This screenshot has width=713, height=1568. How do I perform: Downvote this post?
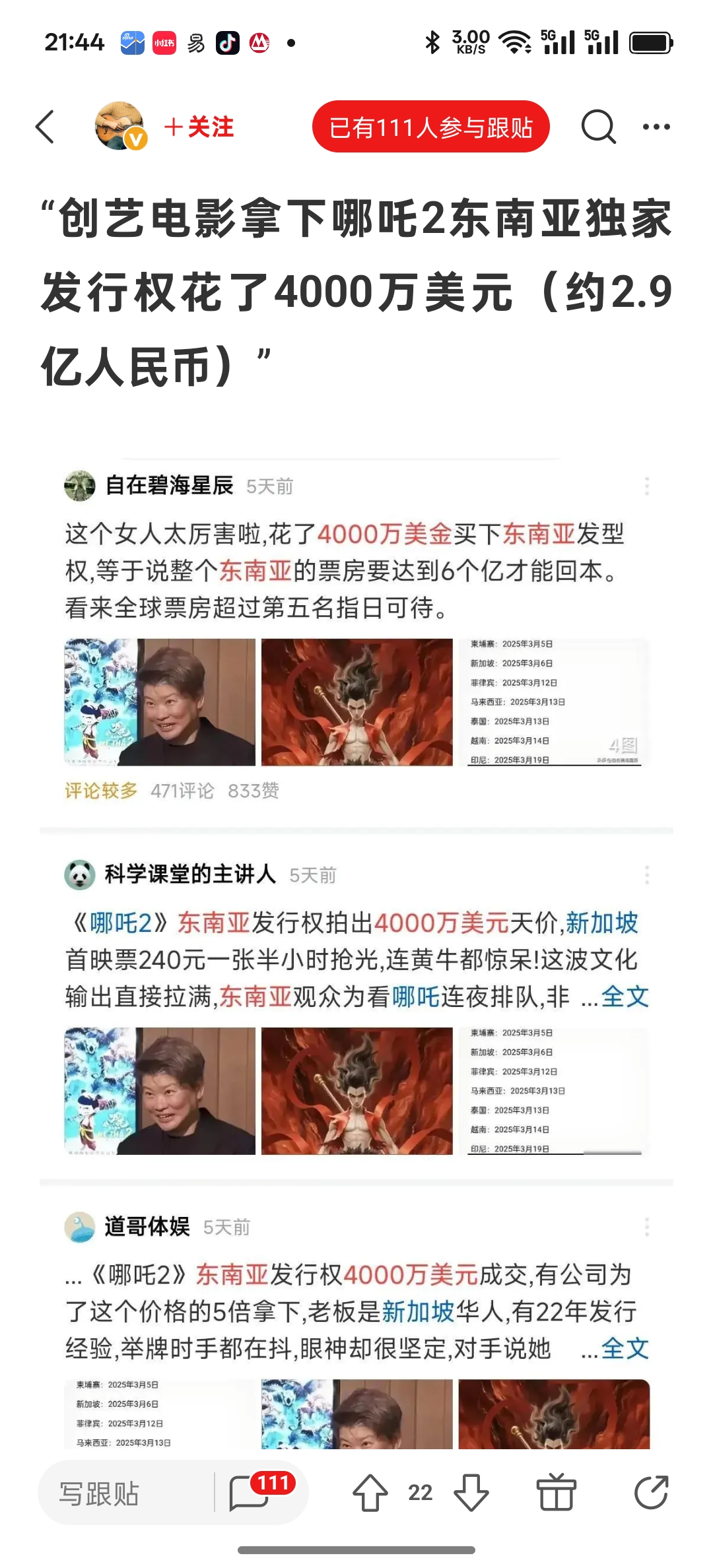point(471,1493)
